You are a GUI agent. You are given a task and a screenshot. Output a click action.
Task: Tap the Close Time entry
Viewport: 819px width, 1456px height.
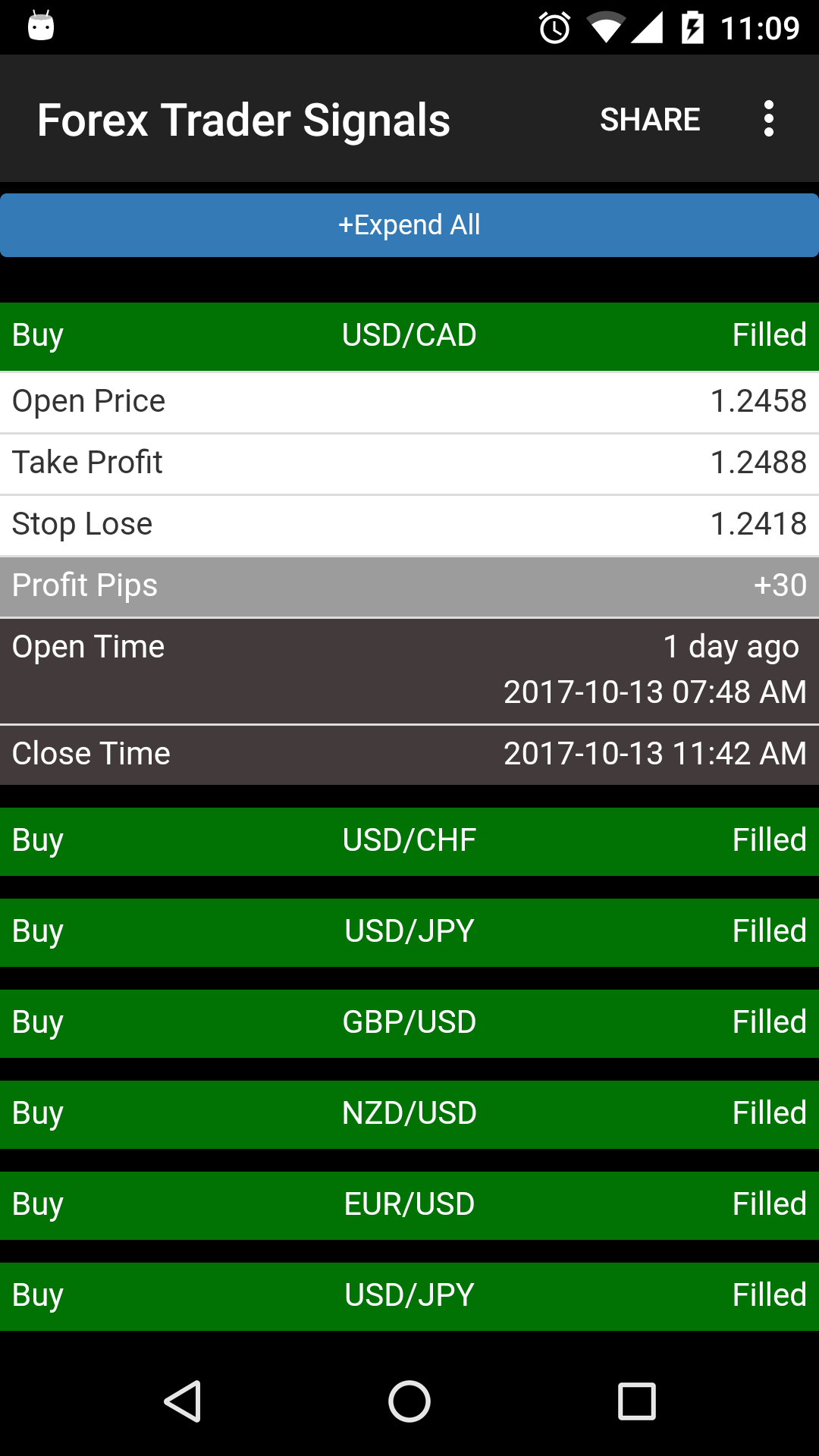pyautogui.click(x=409, y=753)
